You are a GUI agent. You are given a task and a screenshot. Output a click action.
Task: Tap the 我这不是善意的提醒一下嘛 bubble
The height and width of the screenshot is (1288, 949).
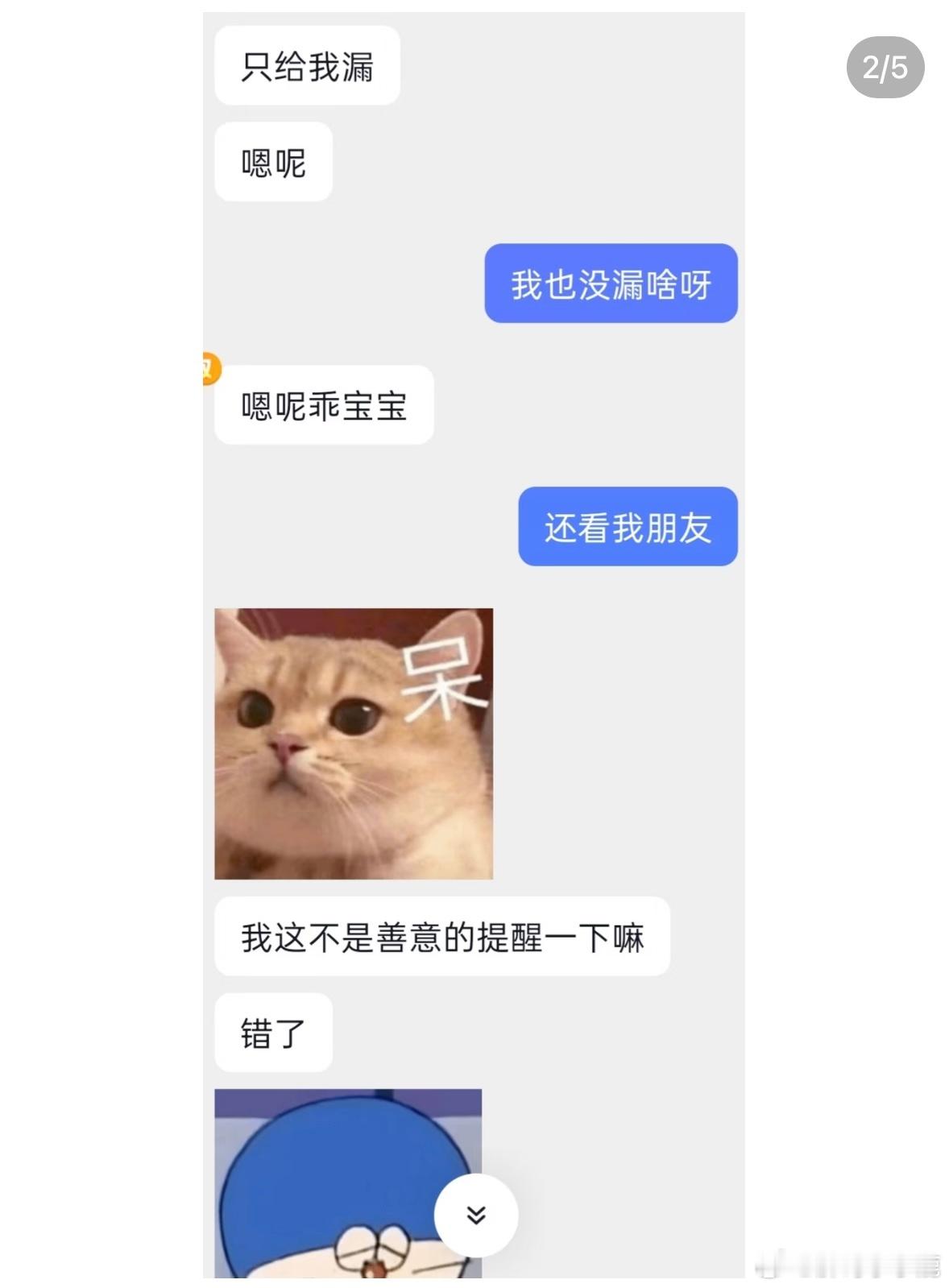coord(441,937)
